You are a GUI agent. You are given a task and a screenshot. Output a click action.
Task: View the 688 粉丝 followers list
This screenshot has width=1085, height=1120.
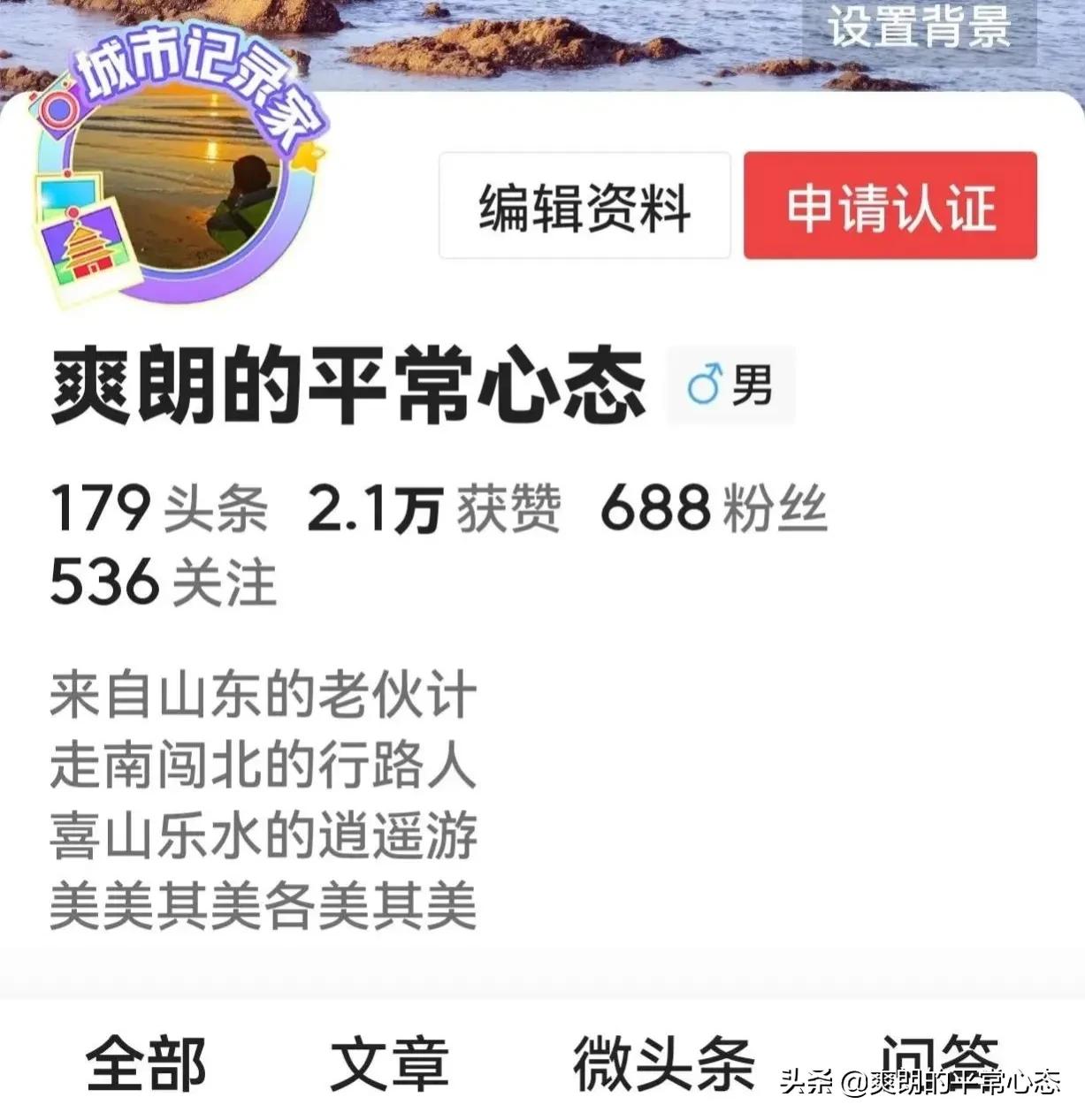click(714, 508)
